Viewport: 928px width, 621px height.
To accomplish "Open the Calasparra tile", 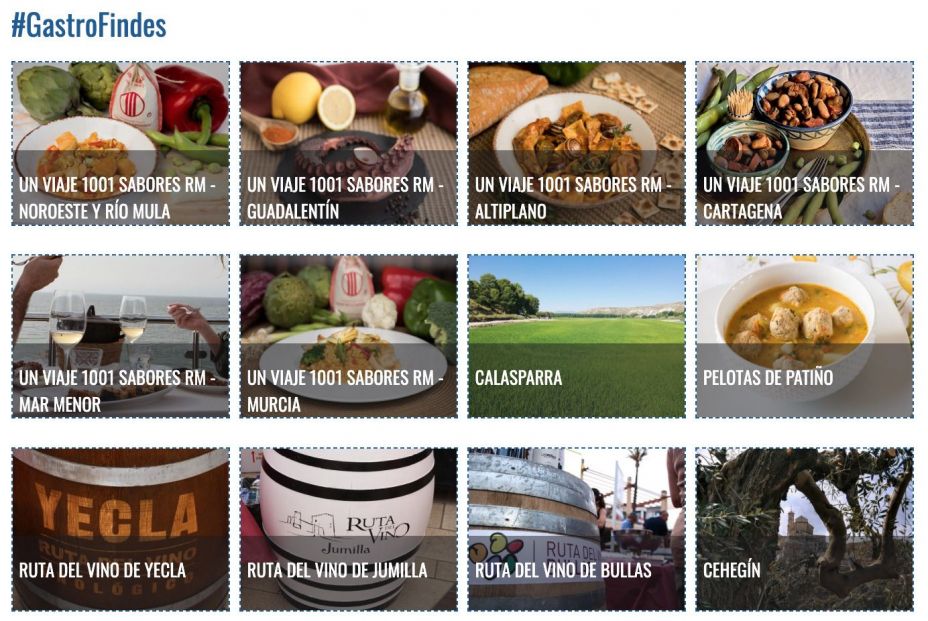I will click(576, 336).
